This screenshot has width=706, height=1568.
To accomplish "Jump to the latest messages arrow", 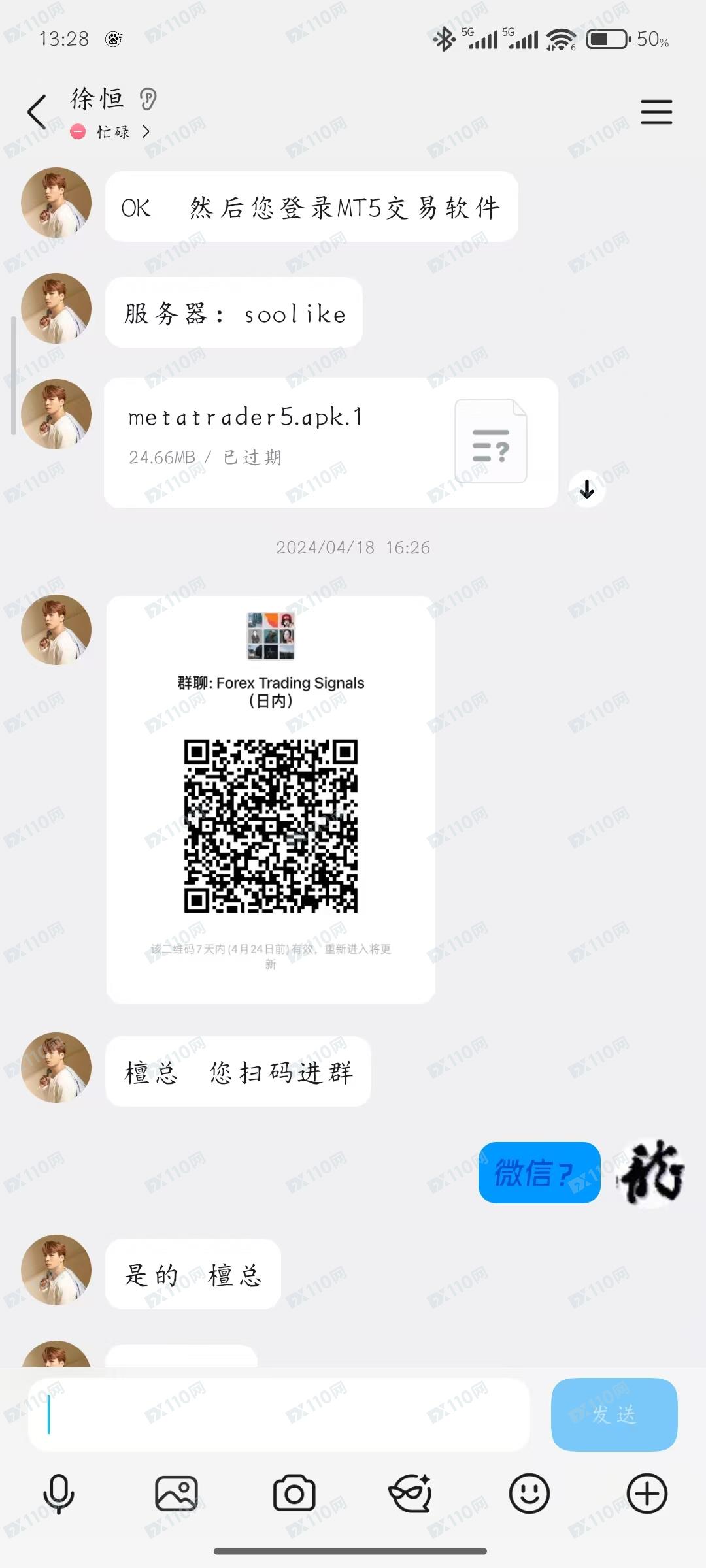I will [587, 489].
